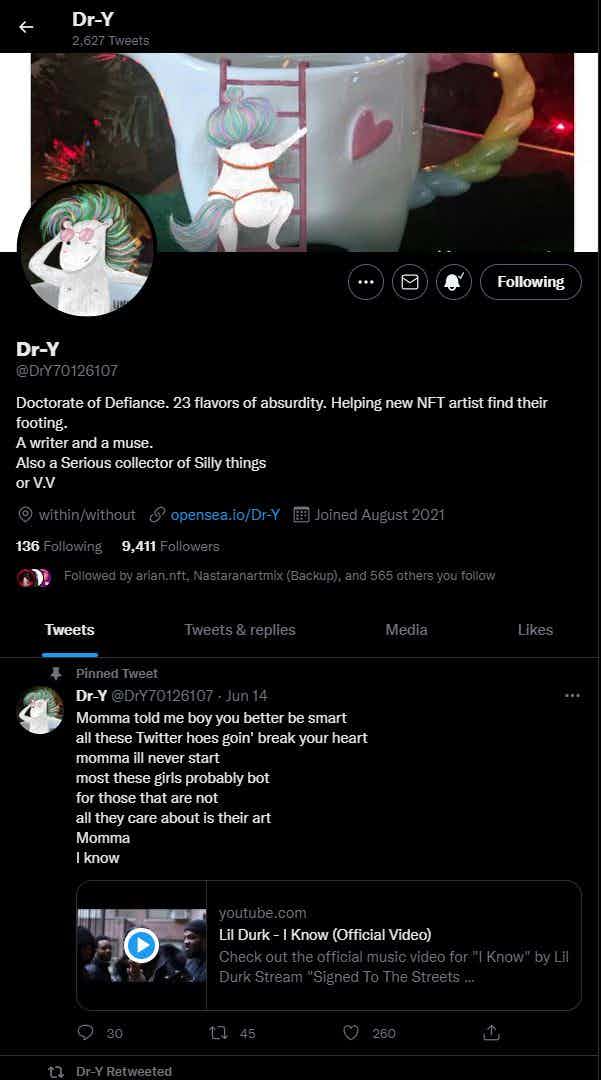Open profile more options menu
601x1080 pixels.
tap(366, 282)
